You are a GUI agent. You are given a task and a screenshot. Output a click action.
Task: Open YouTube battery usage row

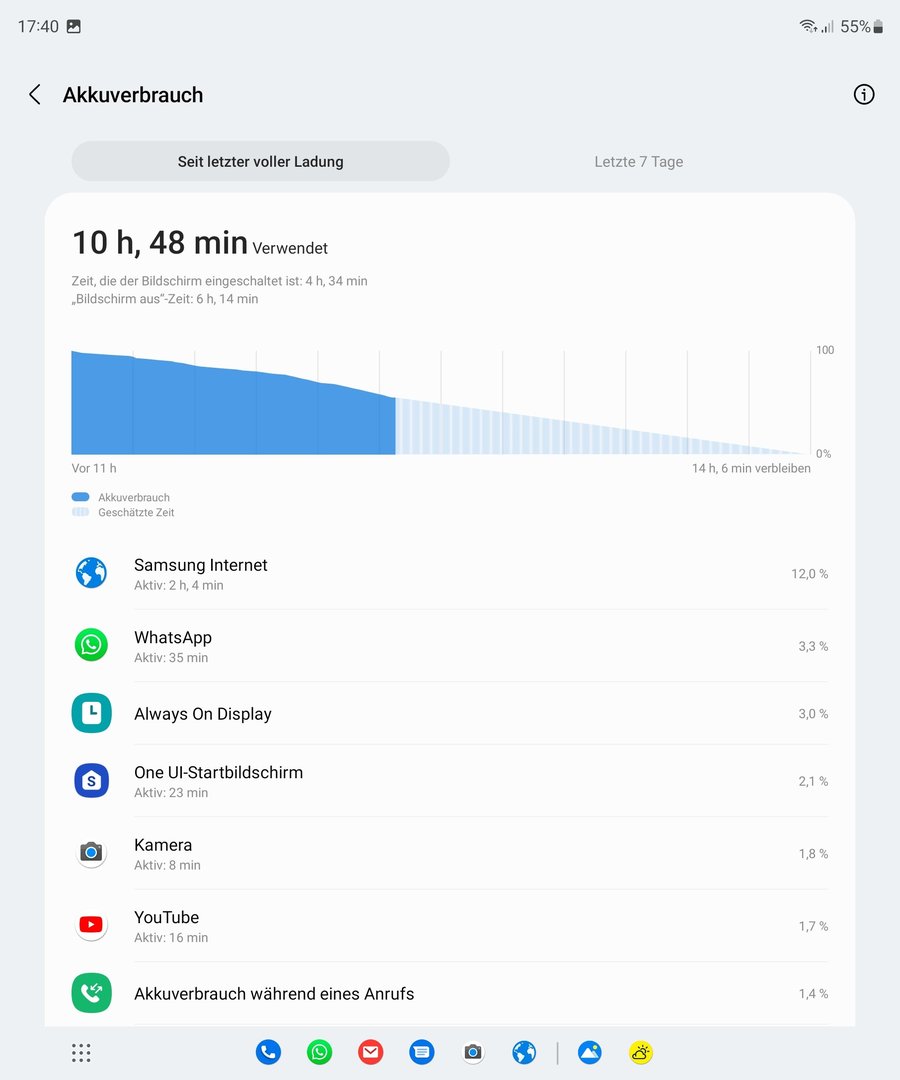[x=450, y=926]
